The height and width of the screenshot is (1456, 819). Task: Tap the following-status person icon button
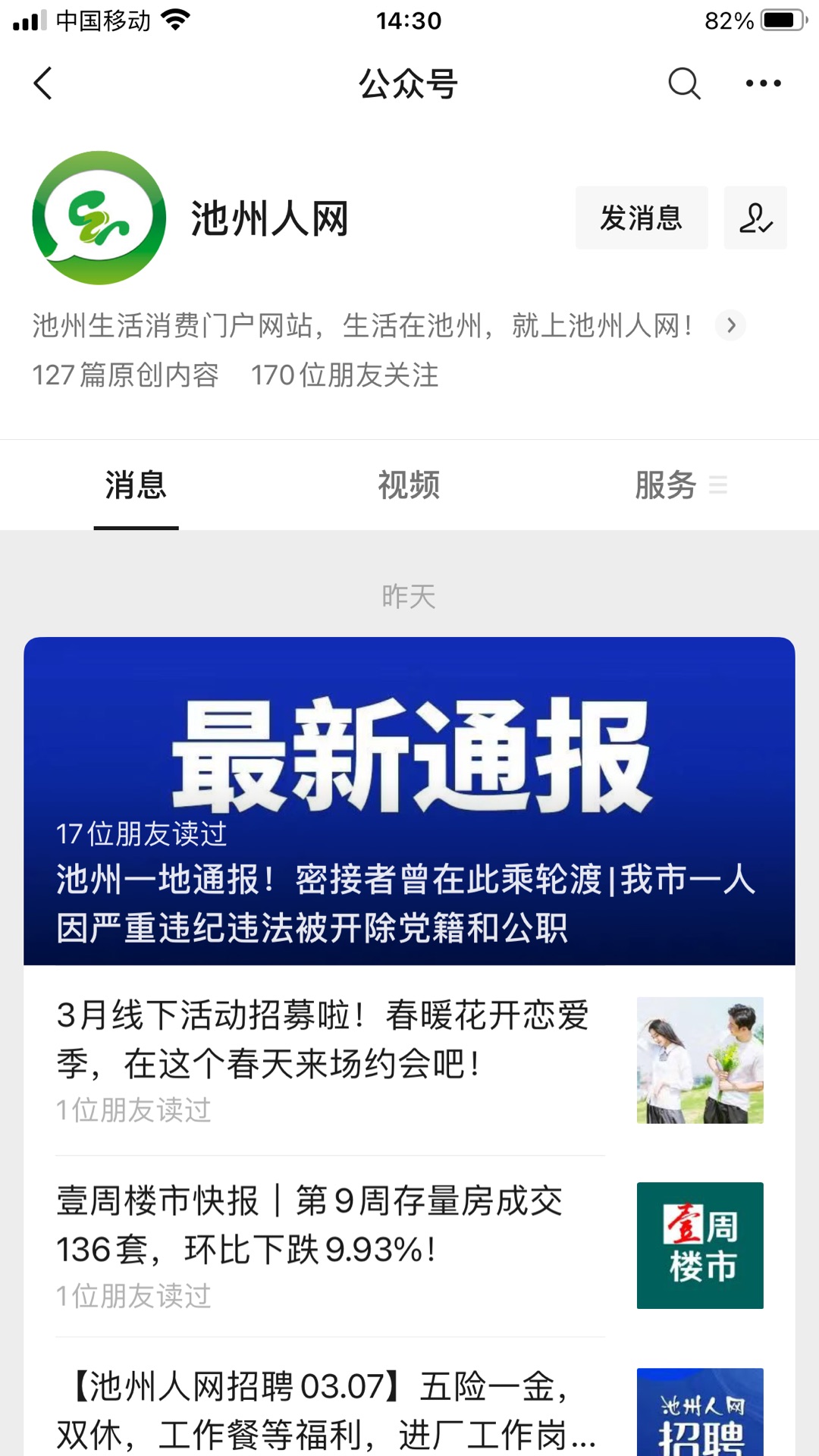pos(755,218)
